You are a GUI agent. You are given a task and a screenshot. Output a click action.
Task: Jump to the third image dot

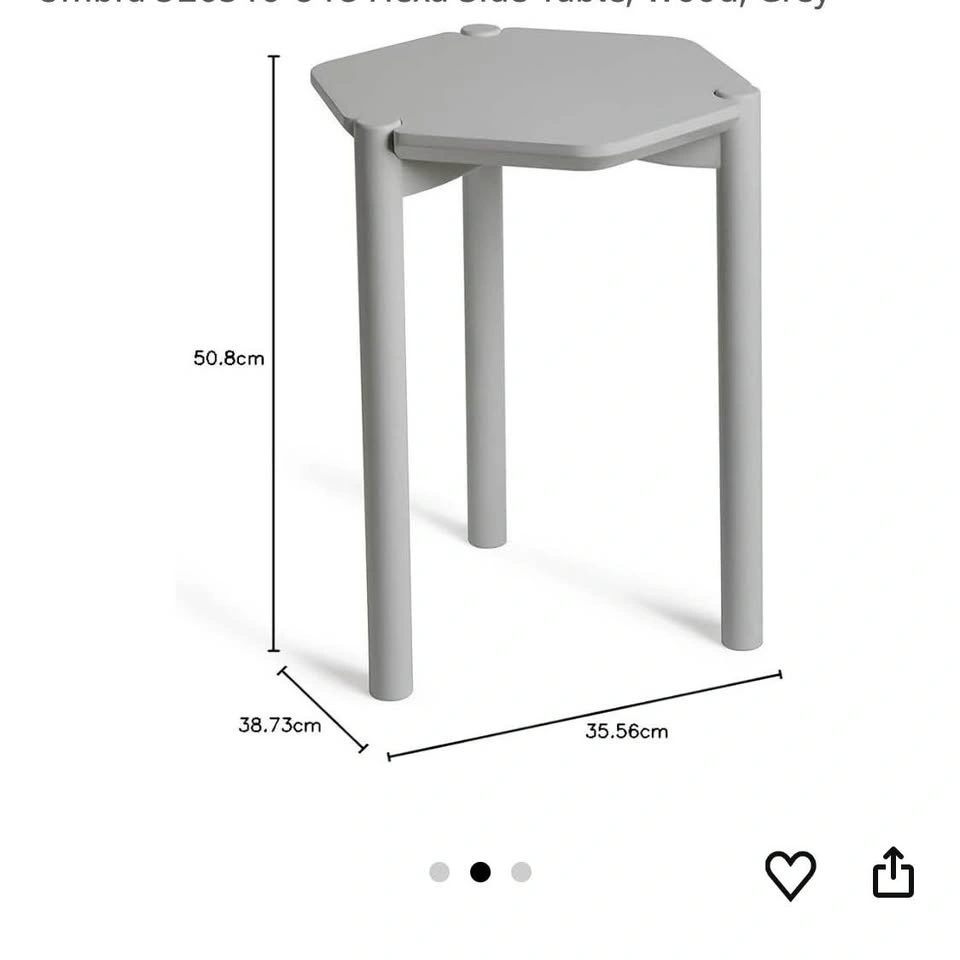(521, 872)
